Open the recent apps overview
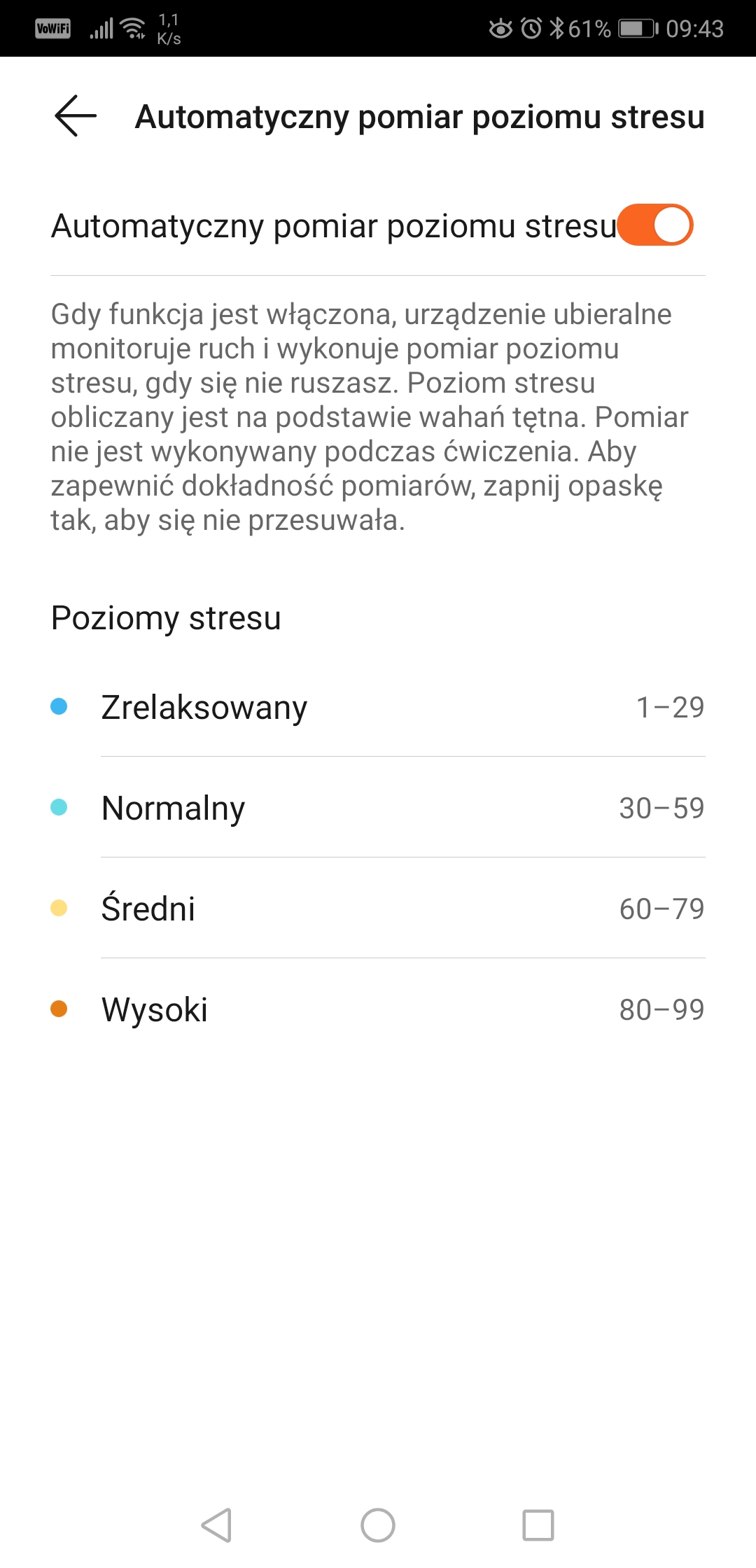Viewport: 756px width, 1568px height. click(x=538, y=1525)
